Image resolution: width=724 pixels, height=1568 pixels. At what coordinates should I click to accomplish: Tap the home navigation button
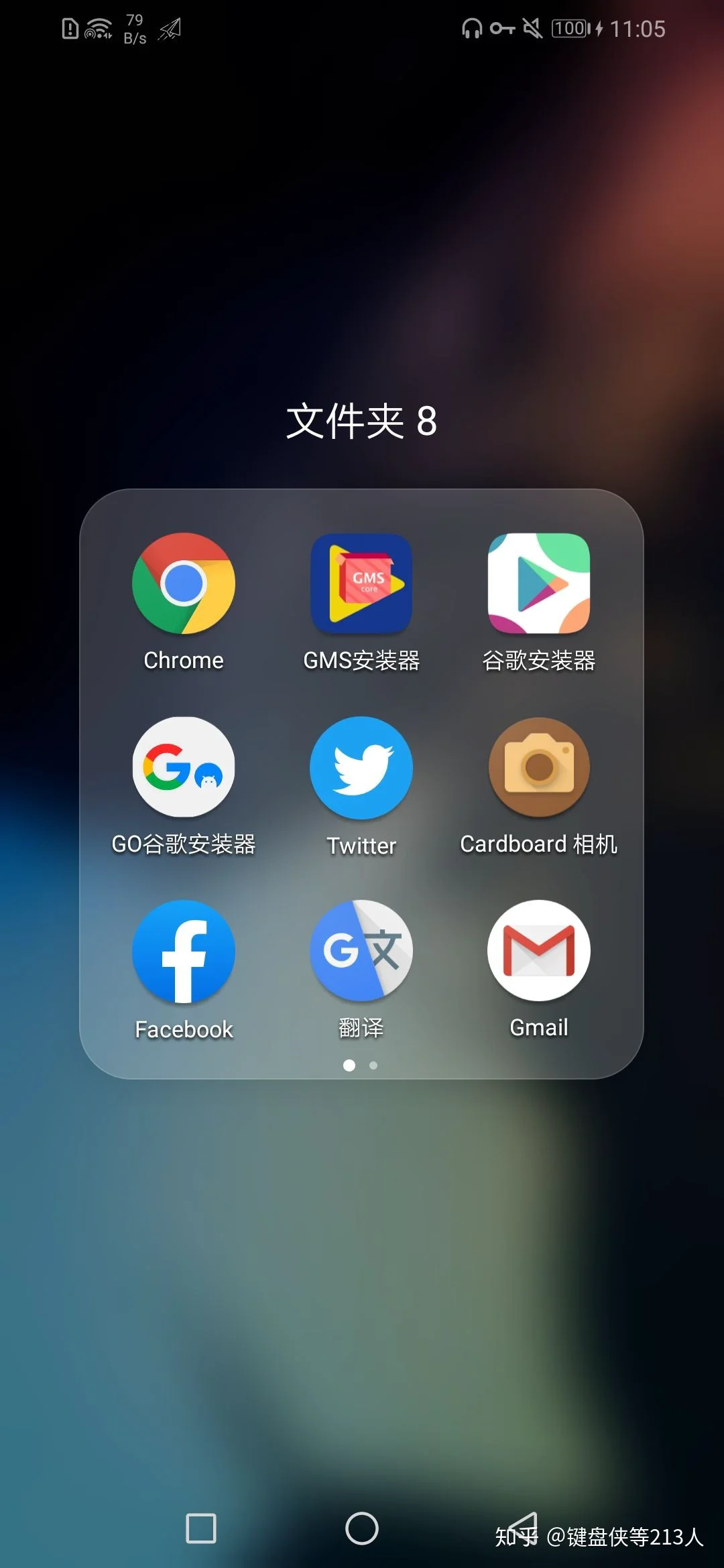[x=361, y=1528]
